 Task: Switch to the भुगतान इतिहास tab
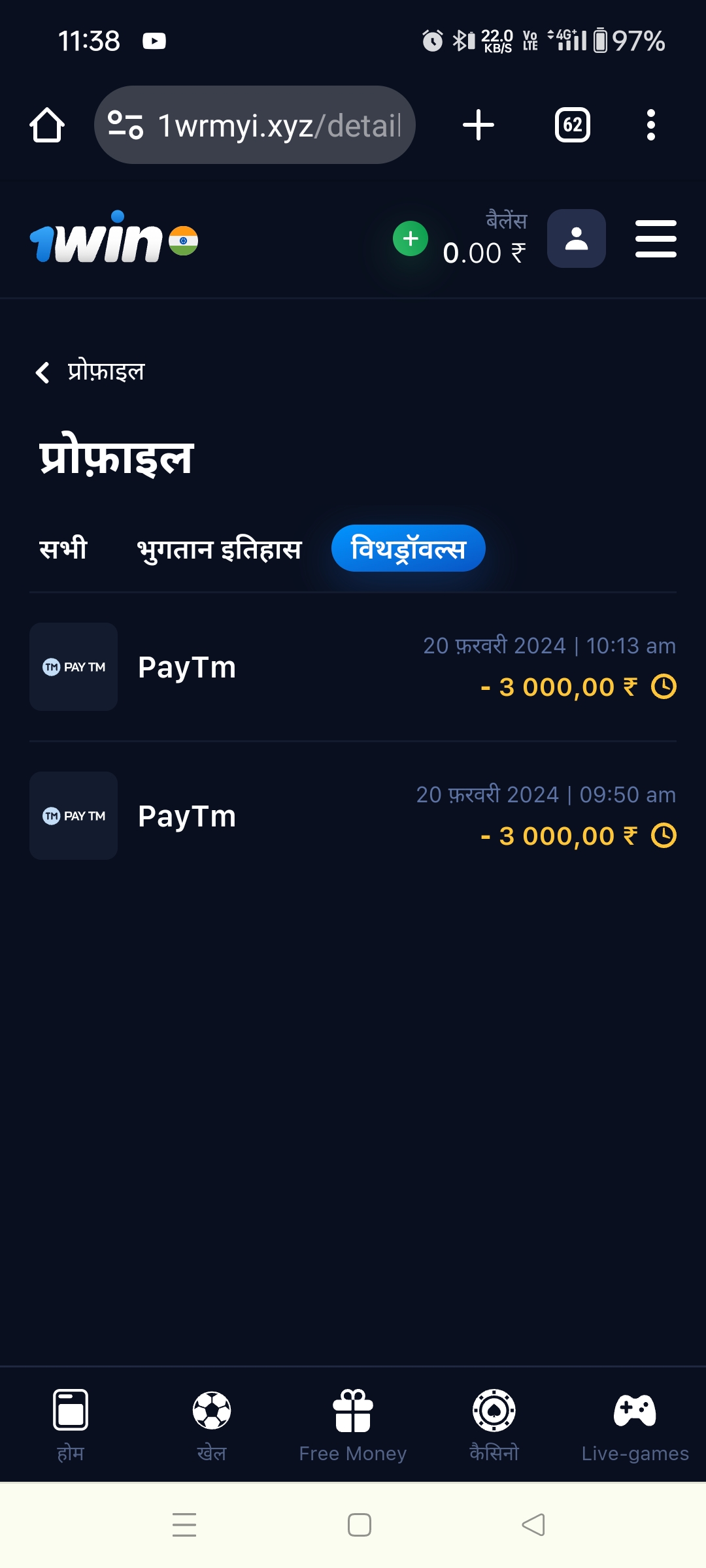220,549
